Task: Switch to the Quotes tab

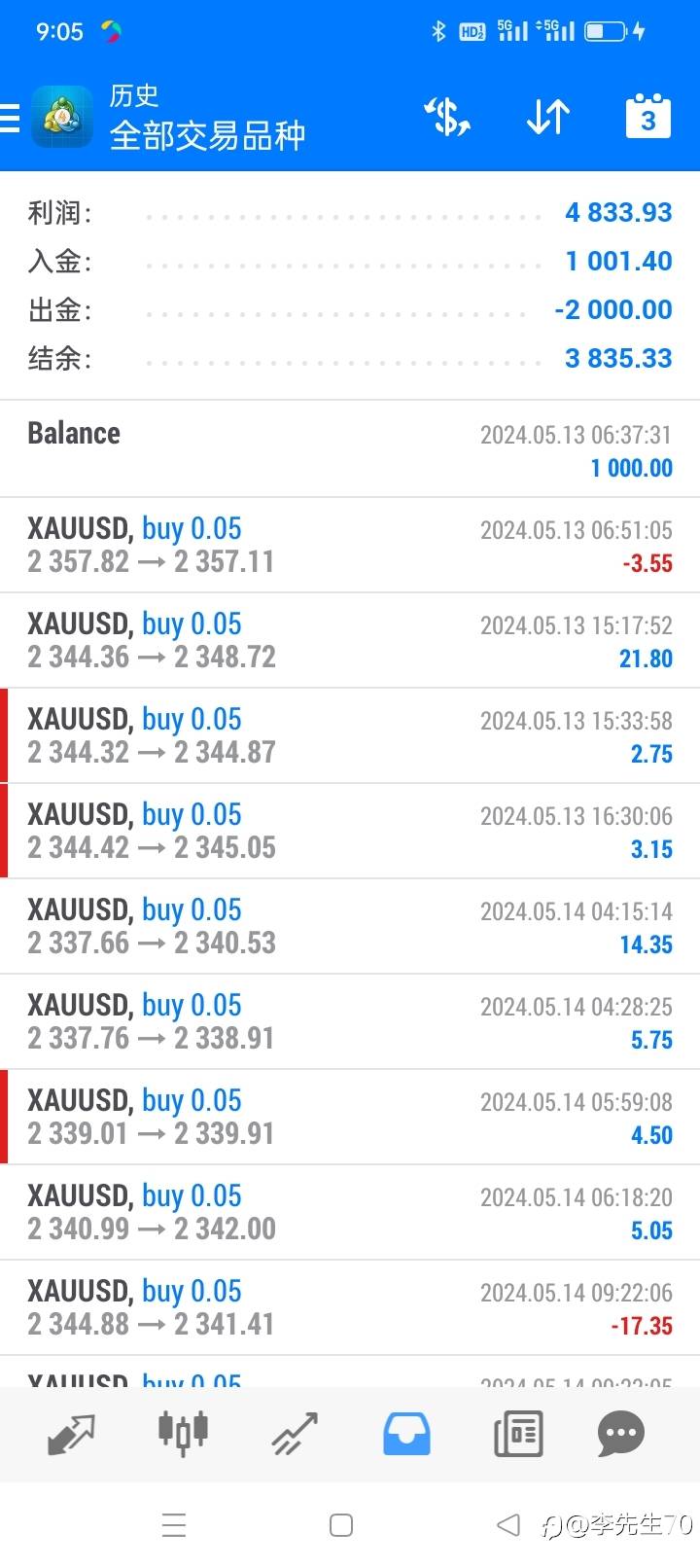Action: pyautogui.click(x=71, y=1434)
